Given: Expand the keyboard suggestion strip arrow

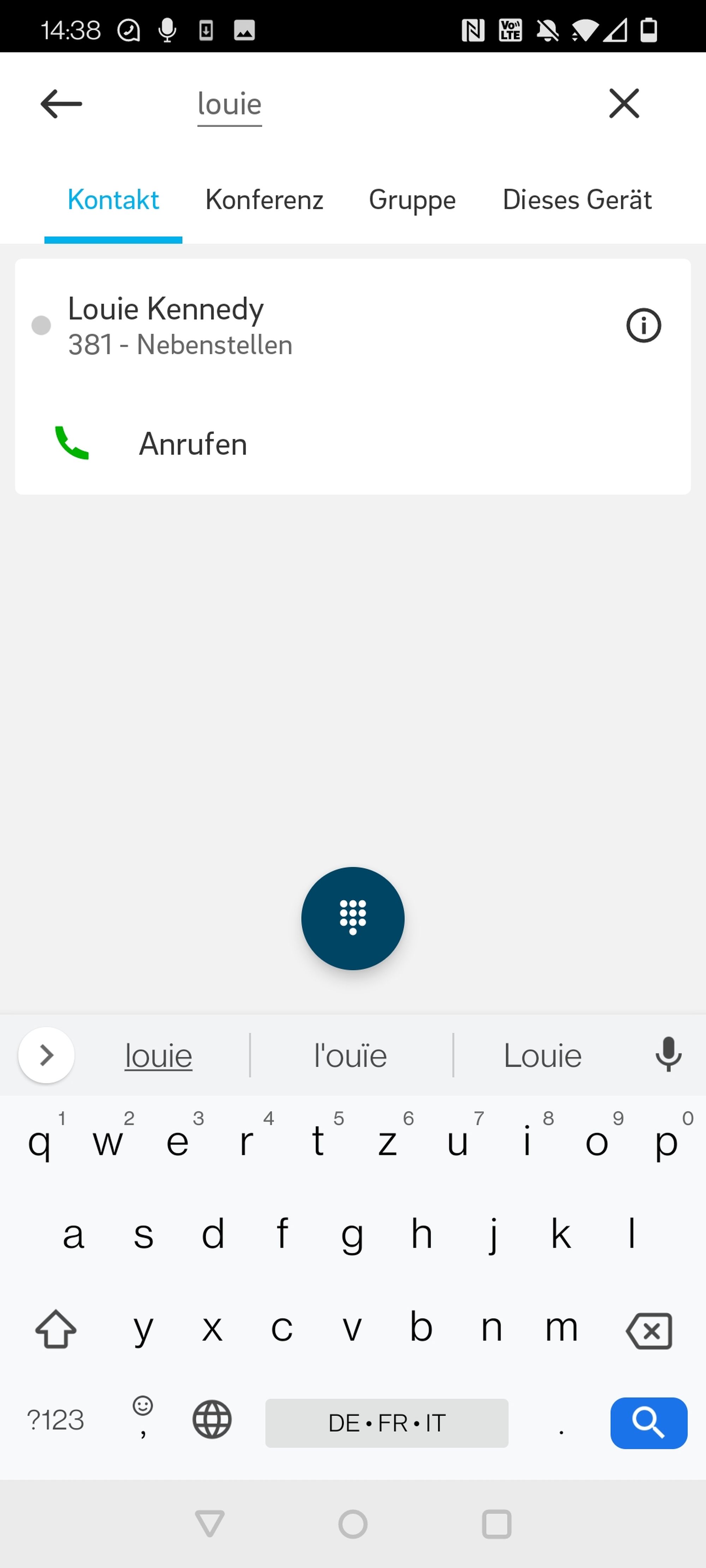Looking at the screenshot, I should point(46,1055).
